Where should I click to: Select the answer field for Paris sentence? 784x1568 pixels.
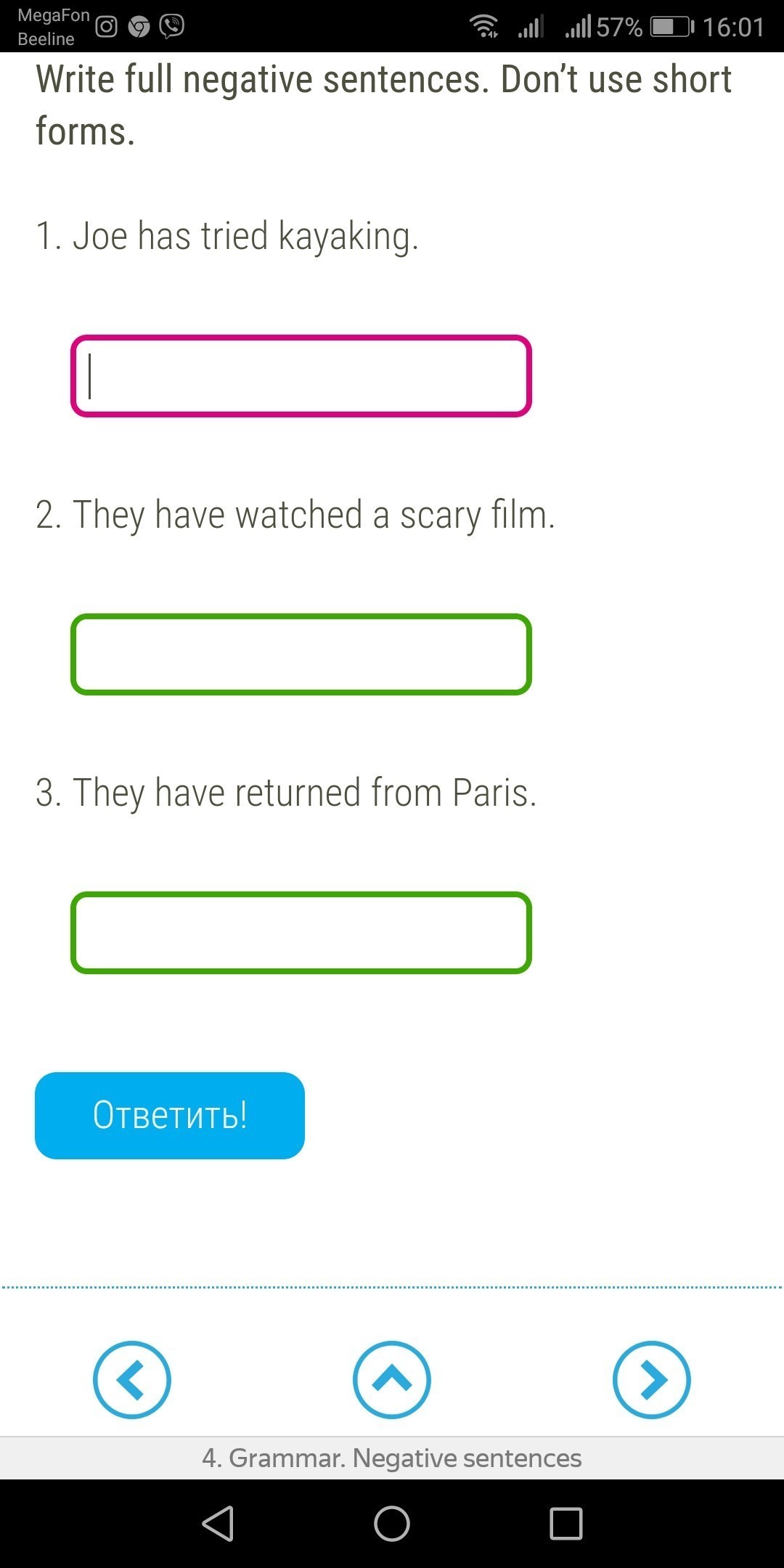click(301, 933)
